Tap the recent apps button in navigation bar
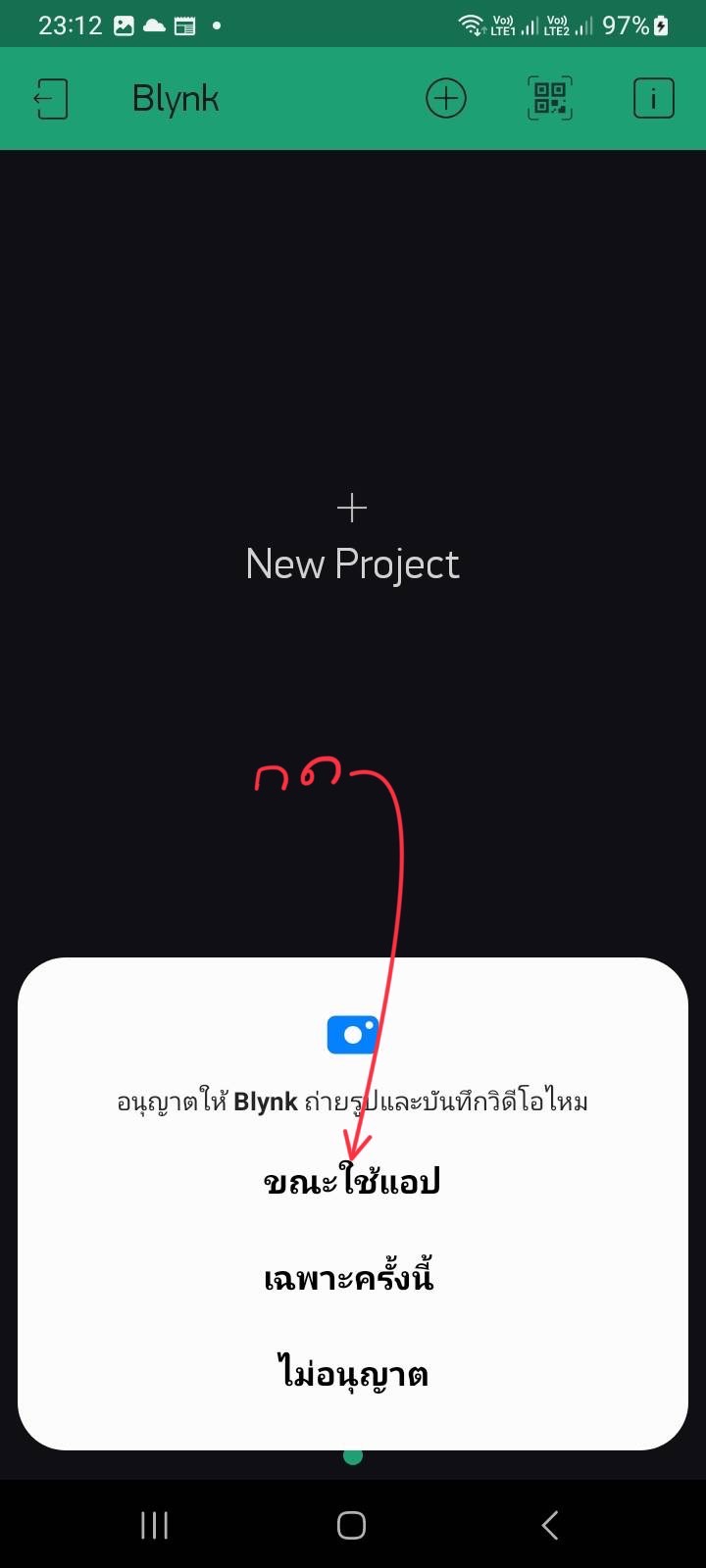 [x=154, y=1524]
